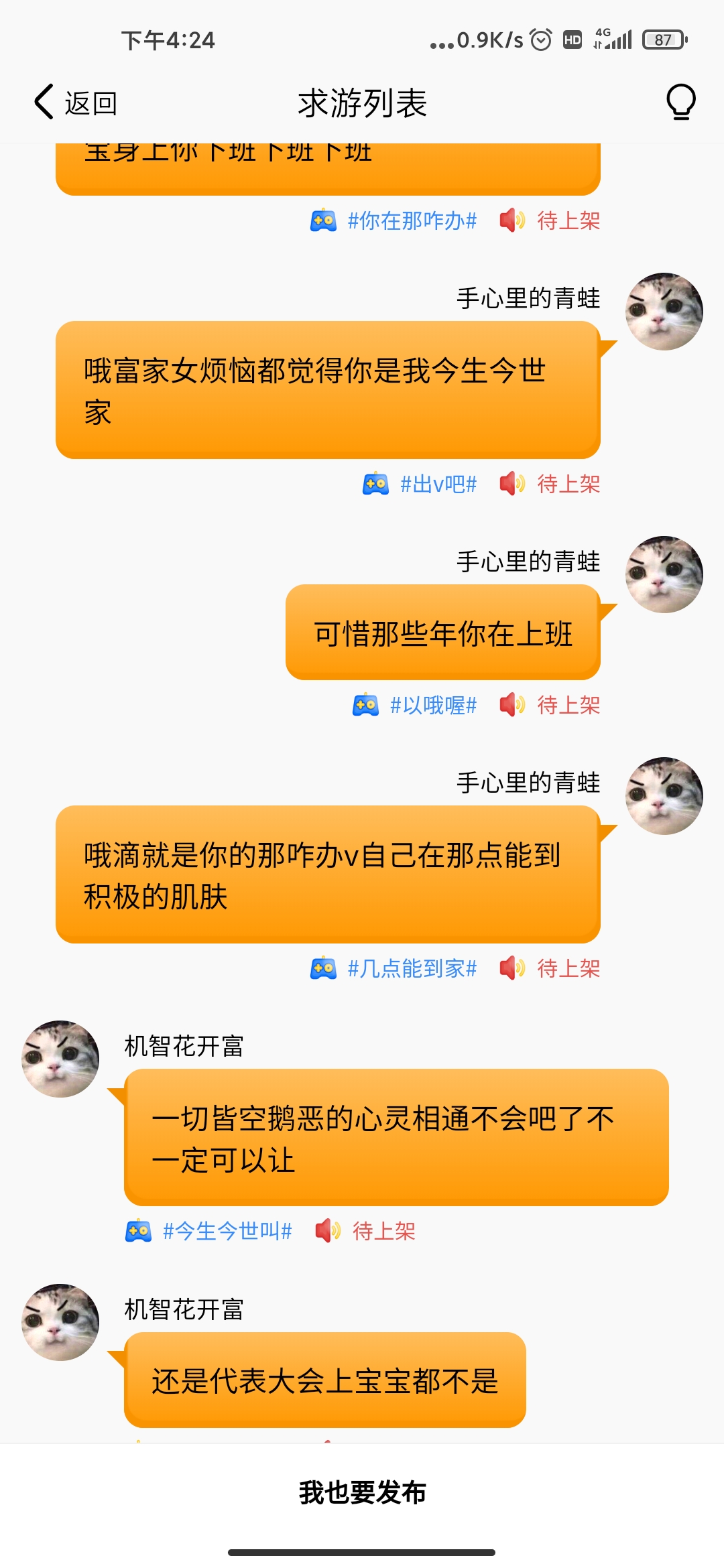Open the #今生今世叫# hashtag
Viewport: 724px width, 1568px height.
(227, 1231)
